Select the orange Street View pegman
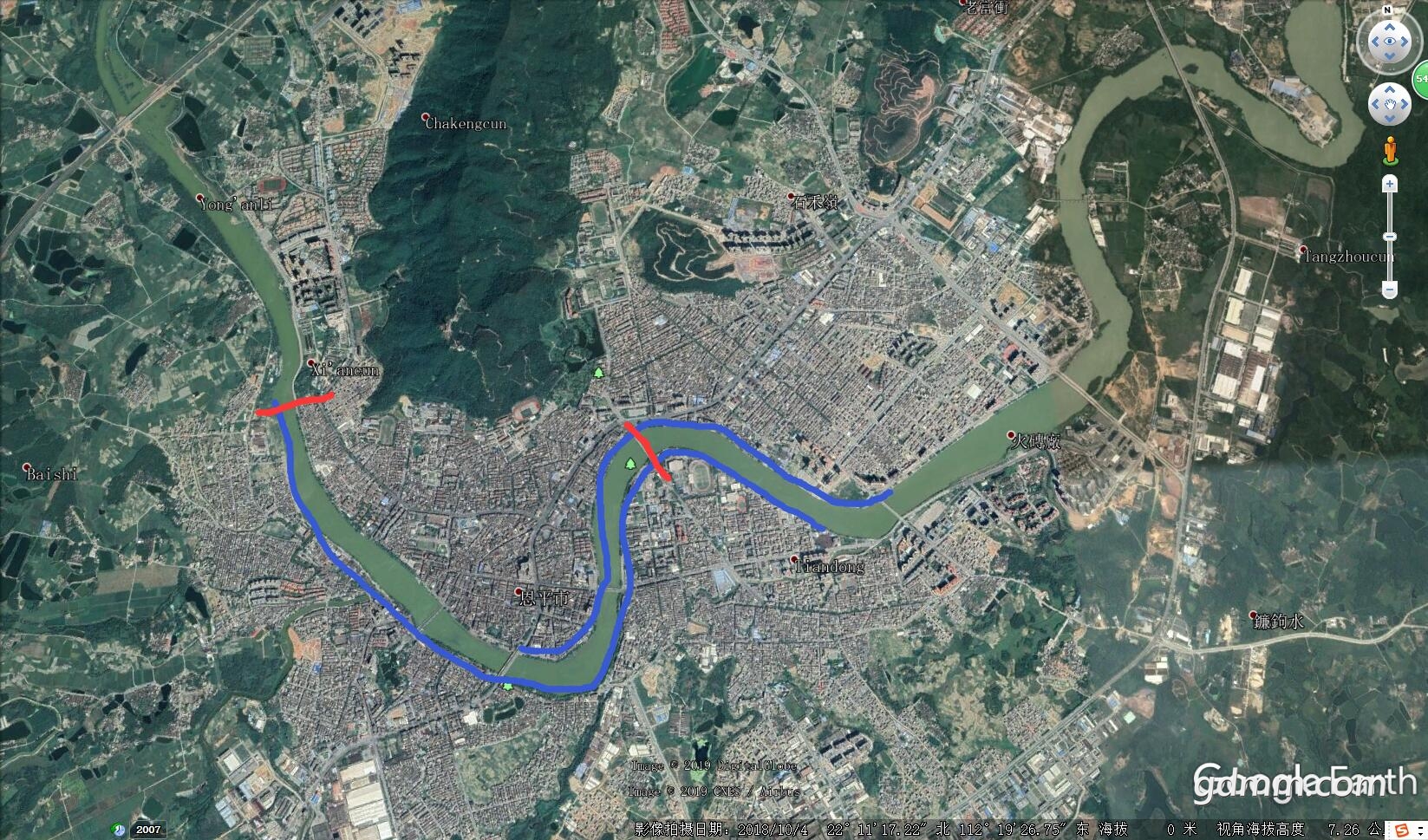The height and width of the screenshot is (840, 1428). point(1390,150)
